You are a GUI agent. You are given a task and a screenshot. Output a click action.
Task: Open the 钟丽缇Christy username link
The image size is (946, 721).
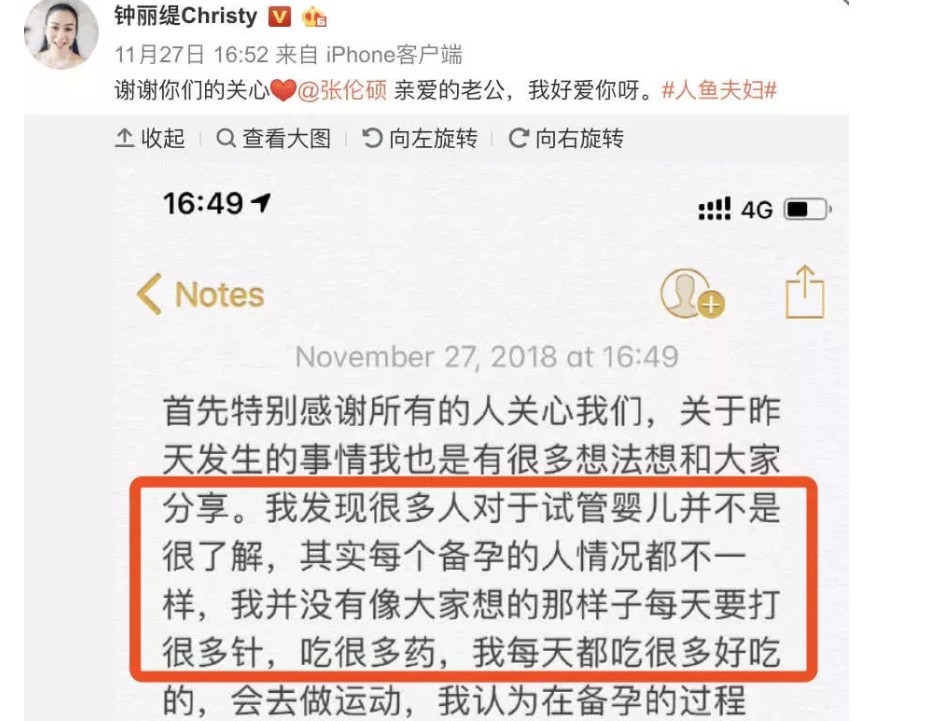click(x=187, y=17)
